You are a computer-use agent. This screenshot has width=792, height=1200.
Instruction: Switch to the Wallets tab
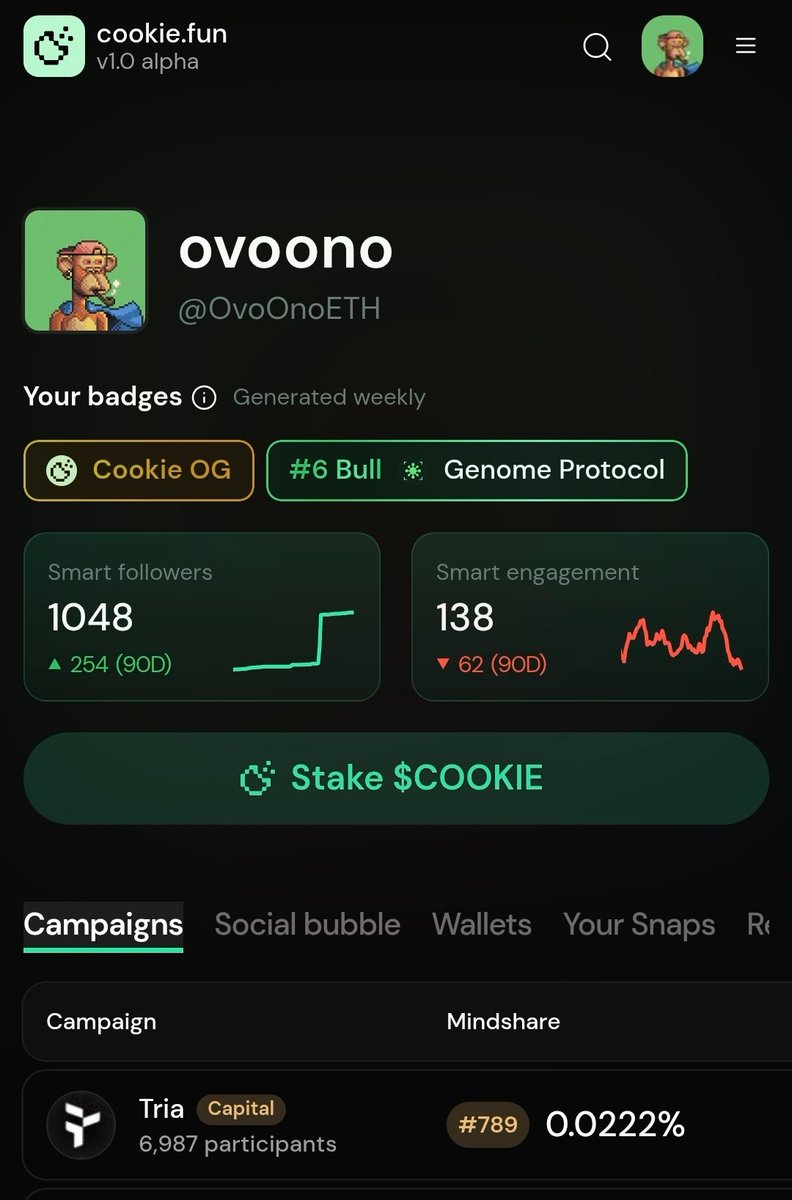point(481,924)
